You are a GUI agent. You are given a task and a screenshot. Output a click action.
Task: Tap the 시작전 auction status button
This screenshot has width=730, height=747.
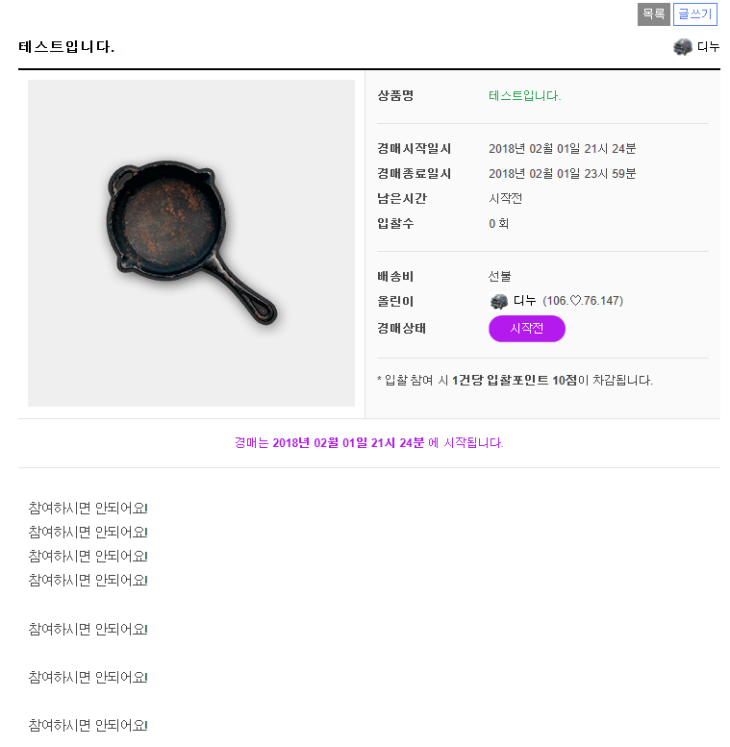pyautogui.click(x=526, y=329)
